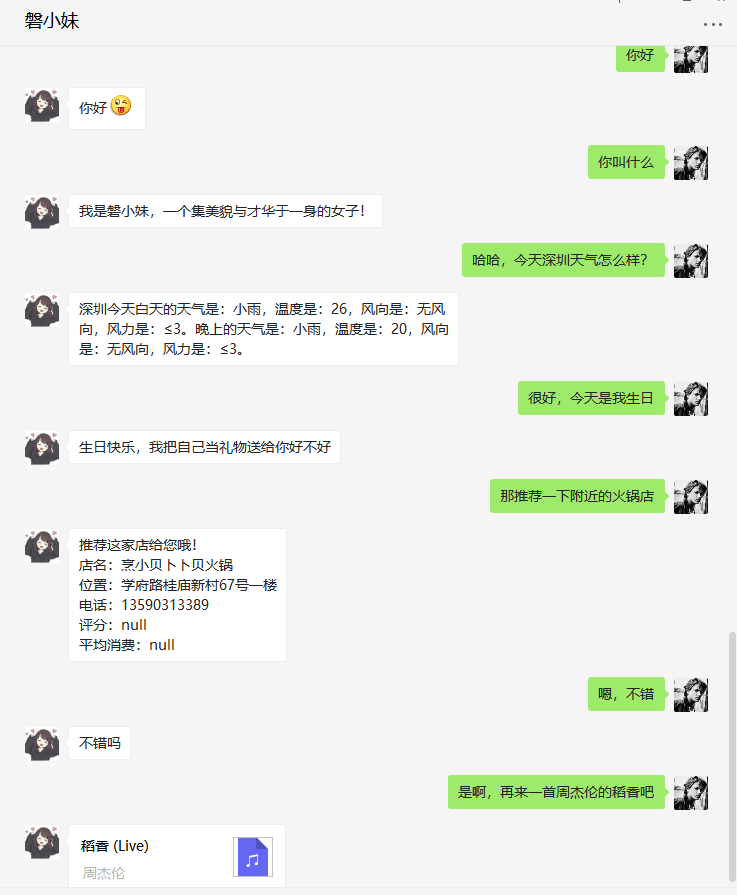
Task: Open 磐小妹's avatar beside the weather message
Action: (42, 311)
